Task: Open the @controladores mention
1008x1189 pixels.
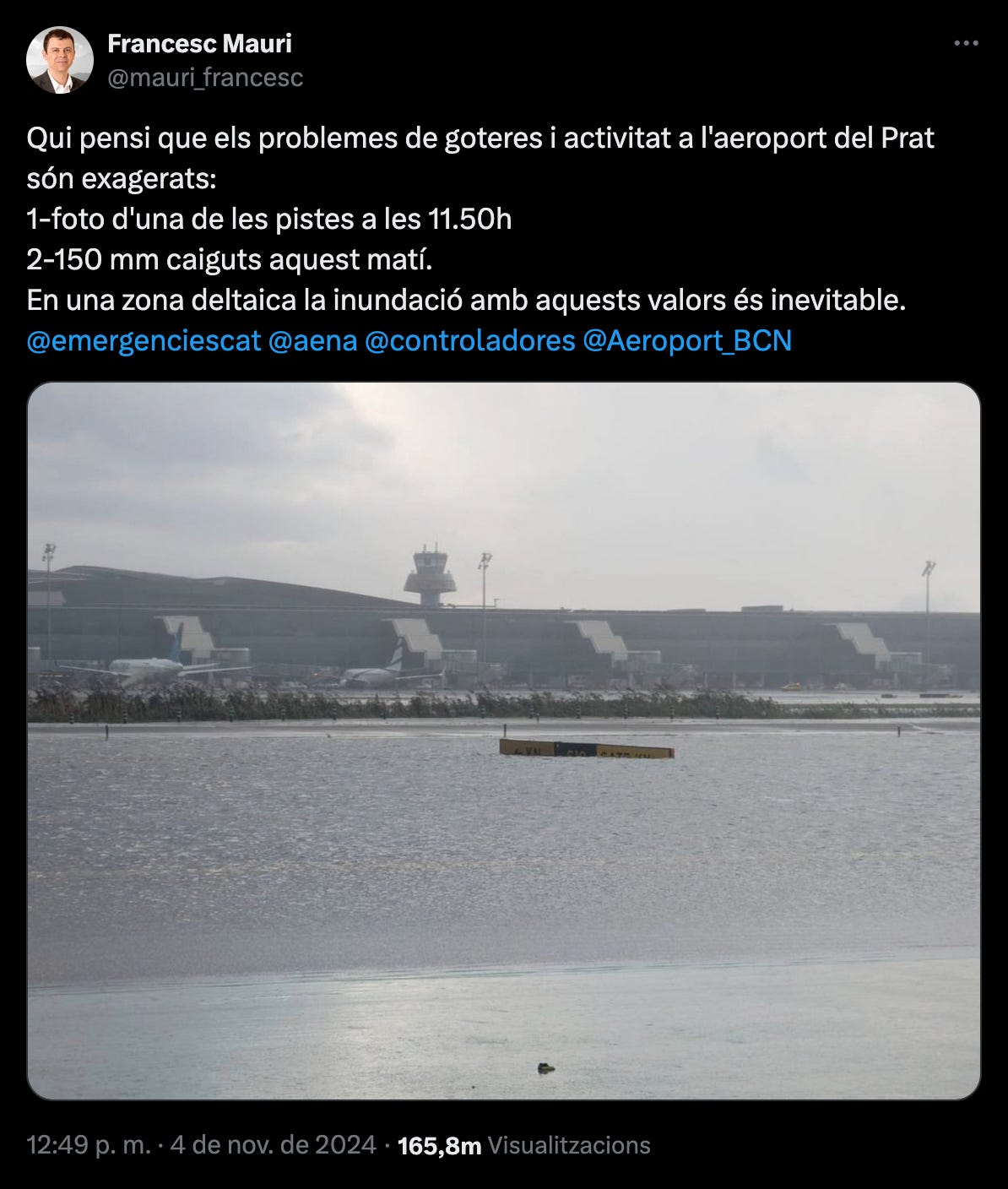Action: click(469, 340)
